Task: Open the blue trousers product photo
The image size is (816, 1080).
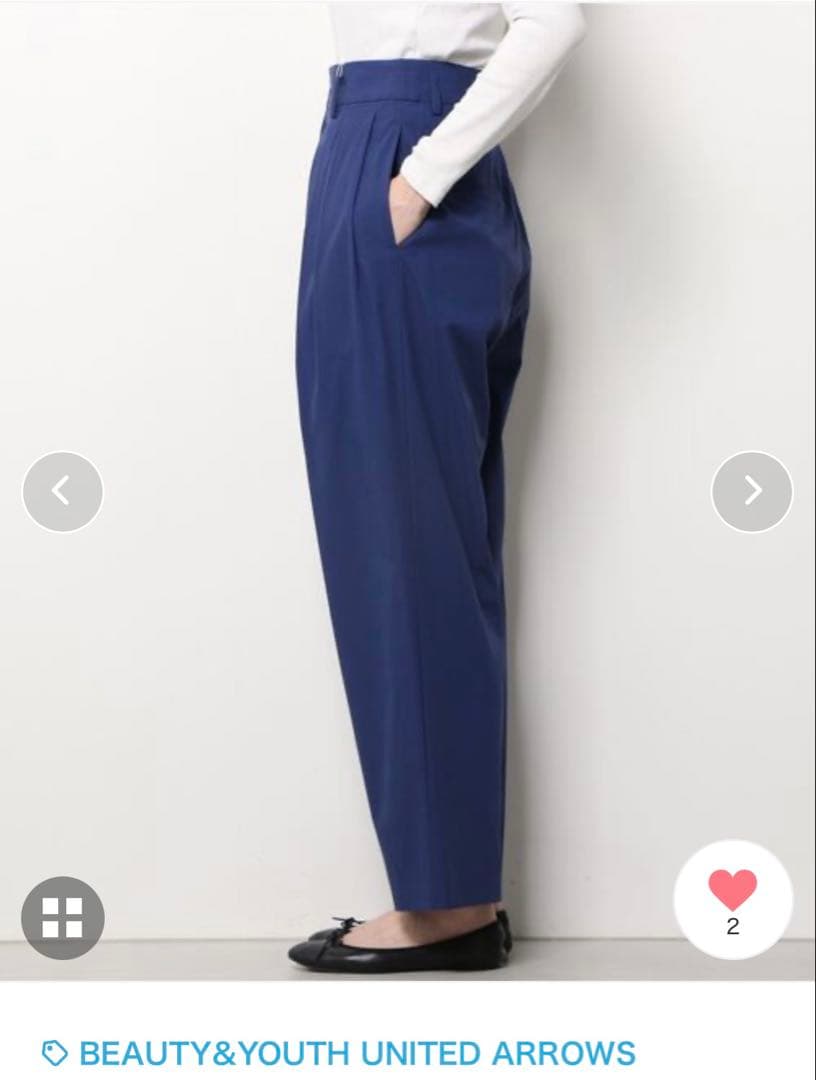Action: coord(408,490)
